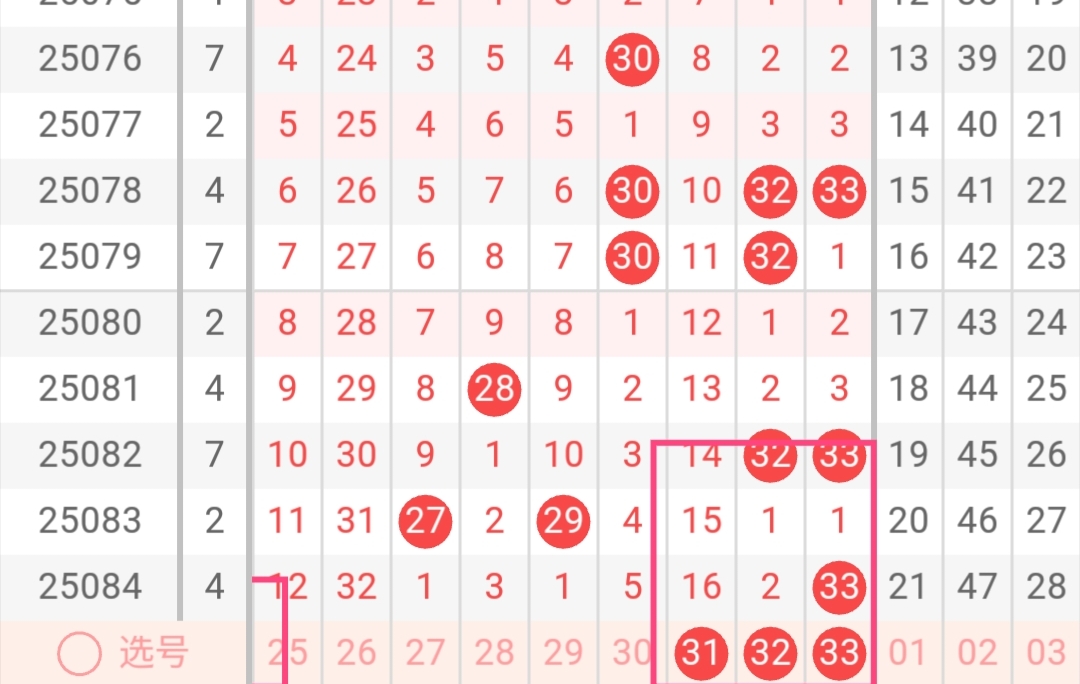Select number 01 in the 选号 row
This screenshot has height=684, width=1080.
tap(908, 654)
